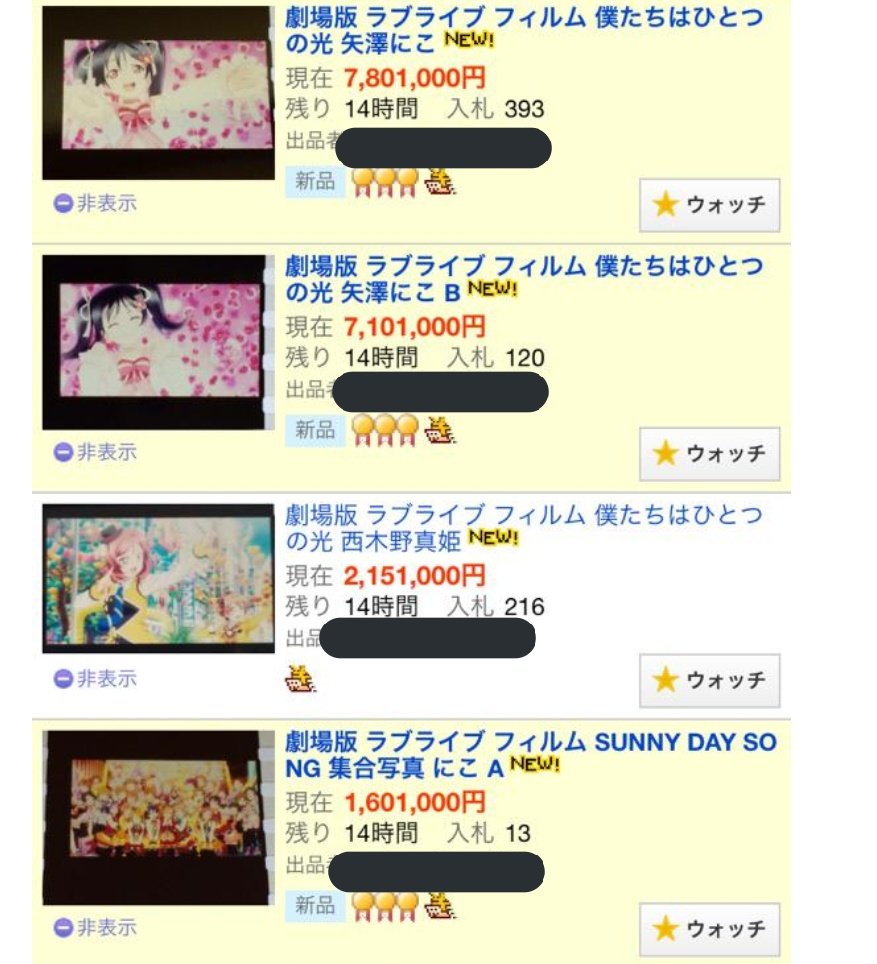Click the featured auction character icon on second listing
The image size is (877, 964).
[x=441, y=428]
